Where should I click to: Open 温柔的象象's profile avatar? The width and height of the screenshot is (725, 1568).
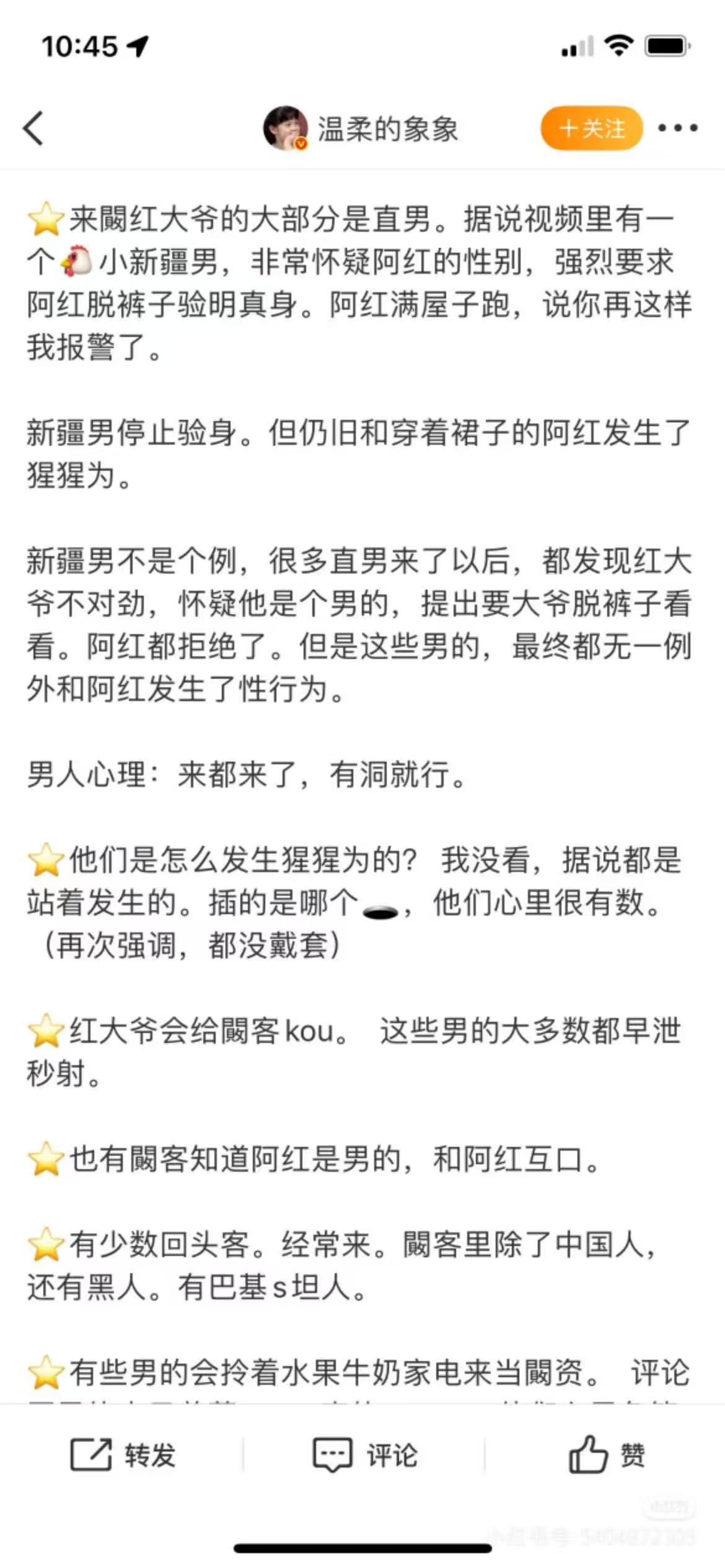[x=286, y=128]
